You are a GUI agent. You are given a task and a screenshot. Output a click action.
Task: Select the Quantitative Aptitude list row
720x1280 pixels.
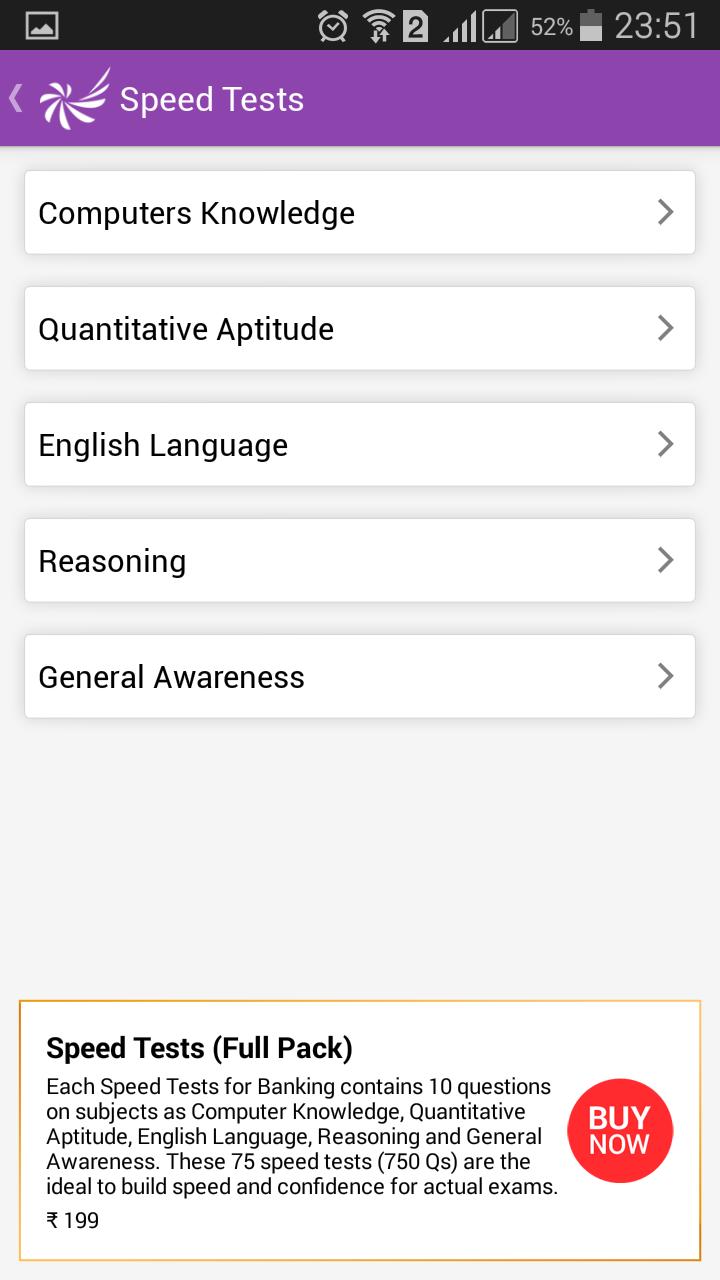click(360, 328)
